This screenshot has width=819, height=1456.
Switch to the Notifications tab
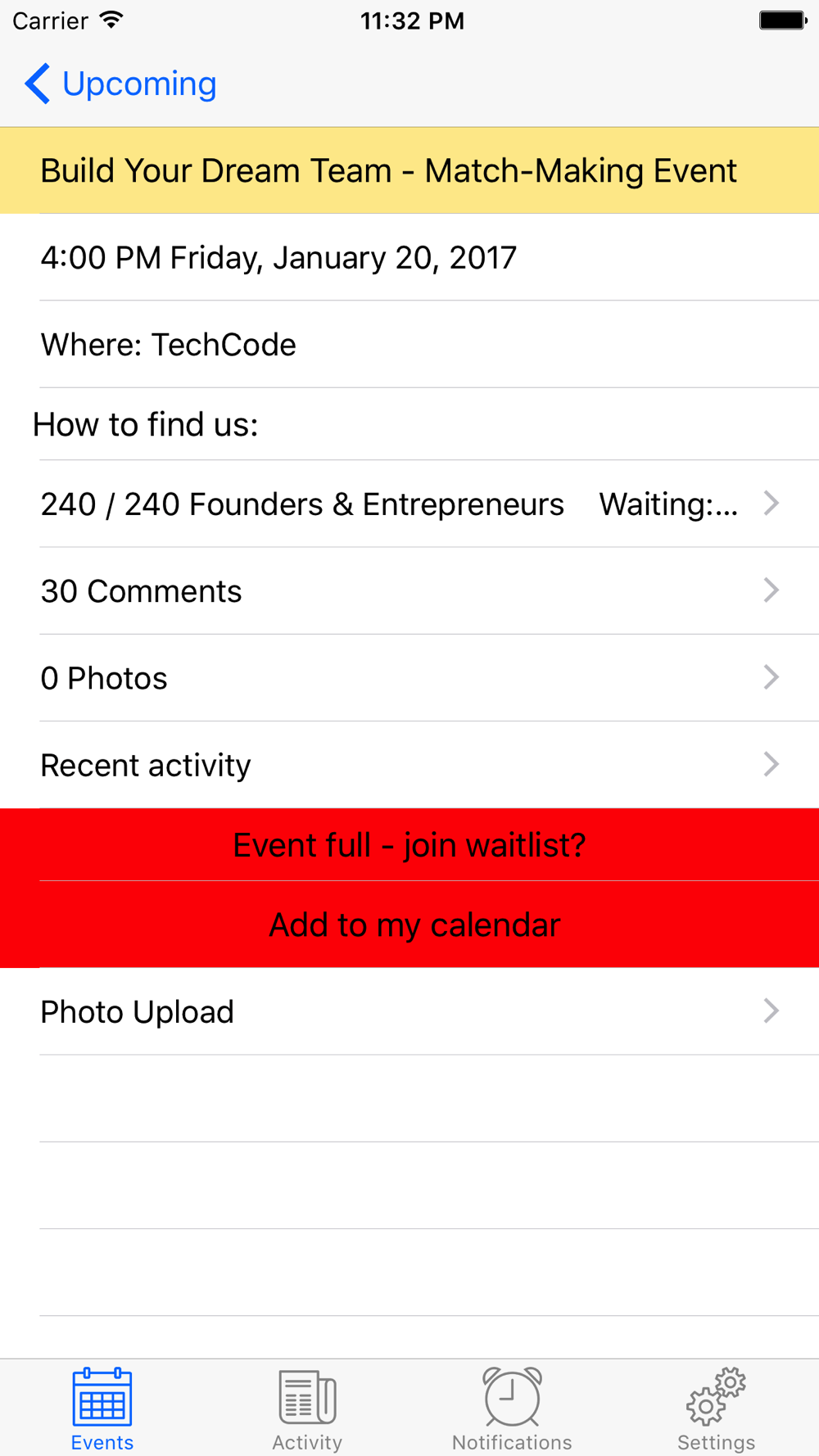click(x=512, y=1409)
